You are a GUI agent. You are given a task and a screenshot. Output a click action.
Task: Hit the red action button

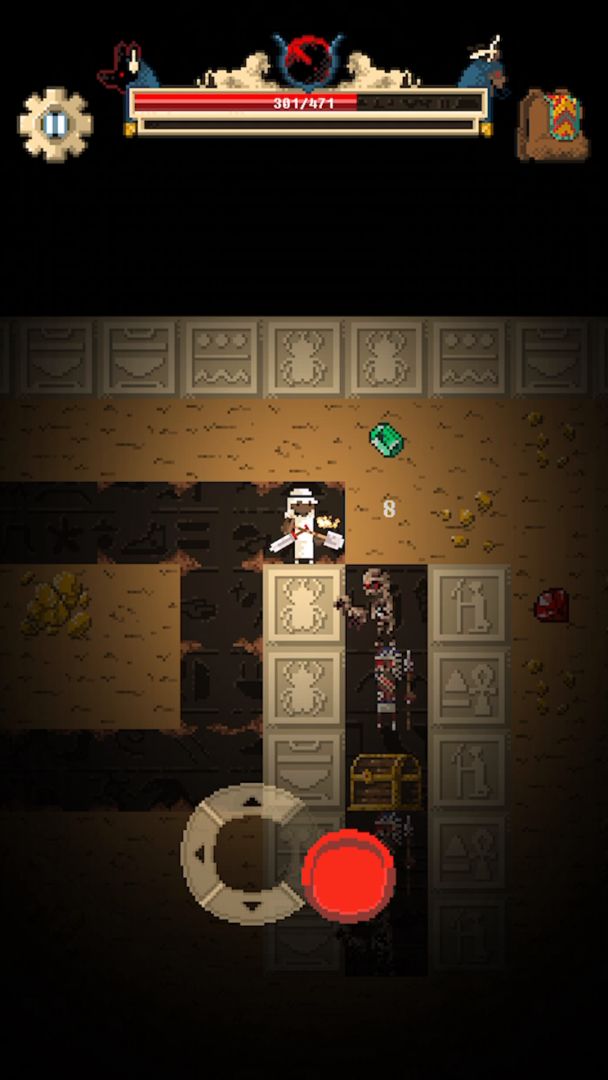(x=348, y=875)
